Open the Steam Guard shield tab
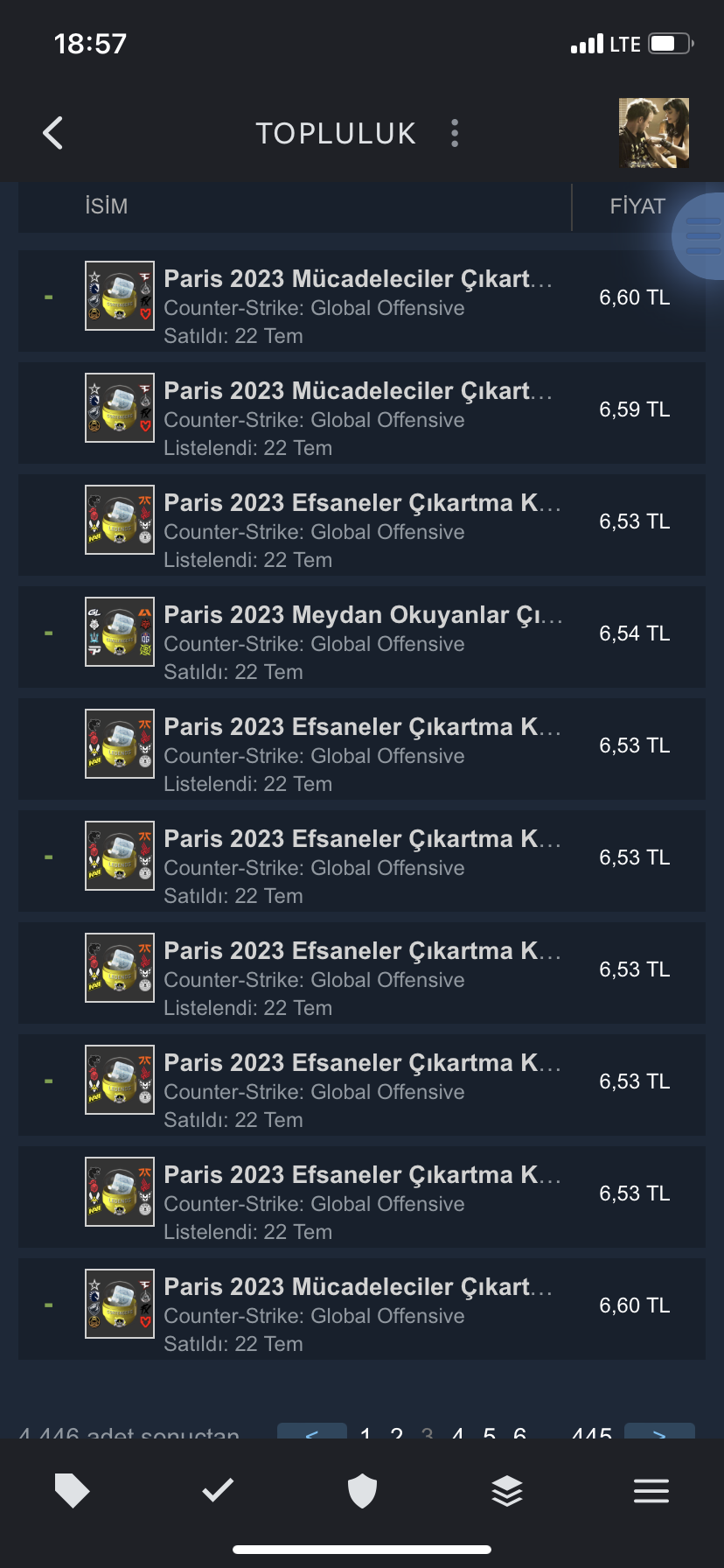Viewport: 724px width, 1568px height. [x=362, y=1490]
